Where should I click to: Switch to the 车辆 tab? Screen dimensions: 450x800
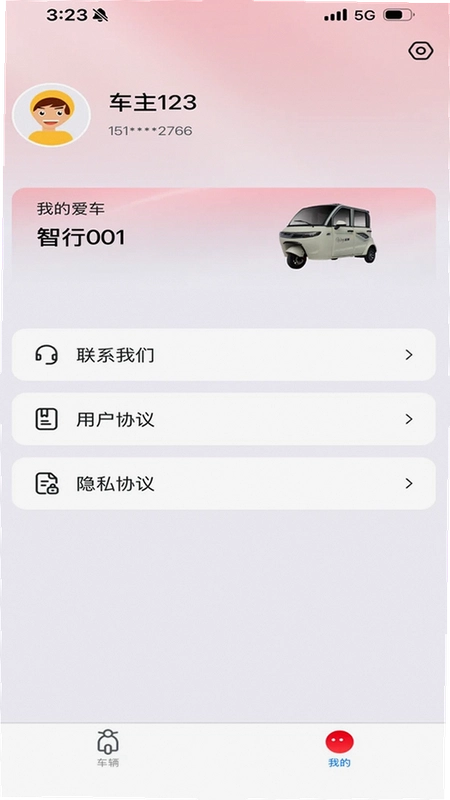tap(108, 748)
